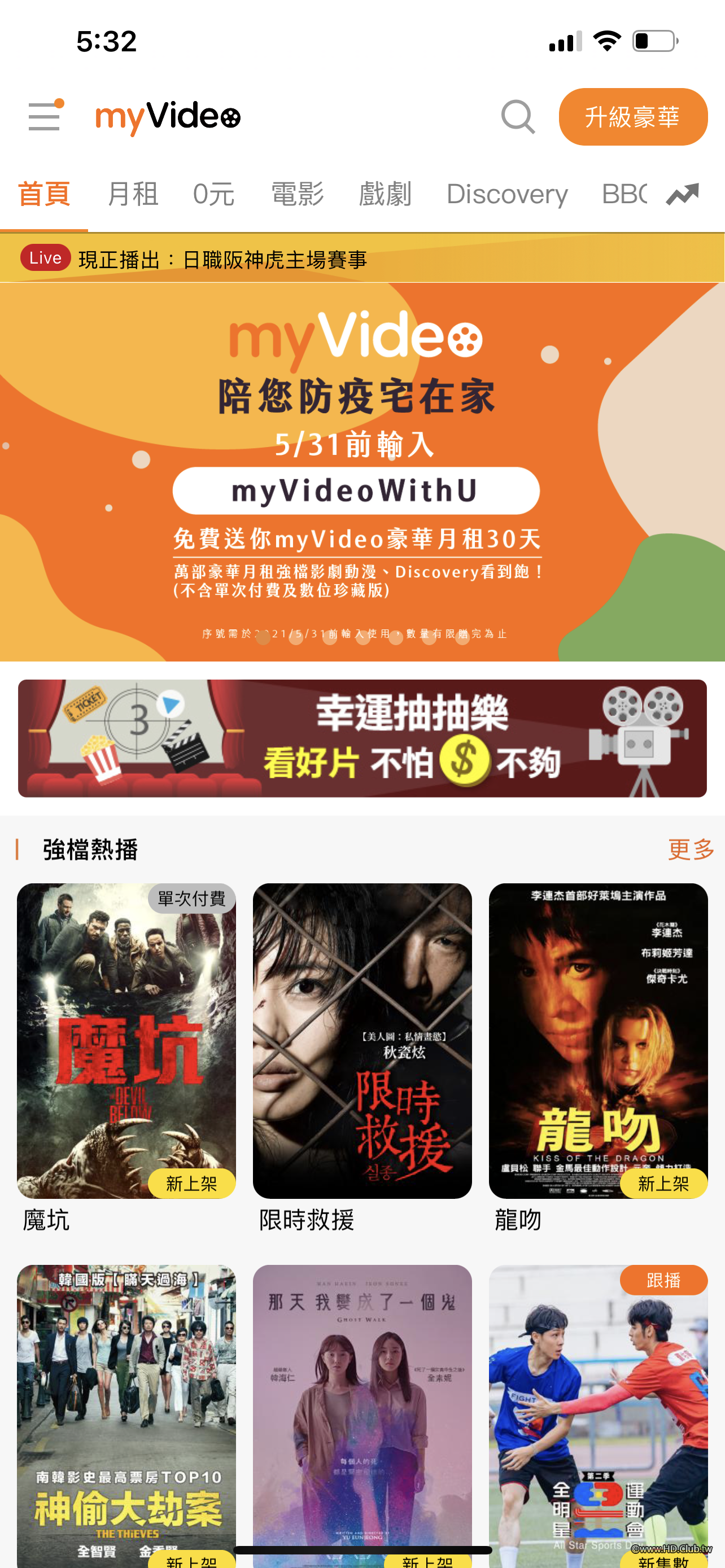Select the 0元 tab

(213, 194)
